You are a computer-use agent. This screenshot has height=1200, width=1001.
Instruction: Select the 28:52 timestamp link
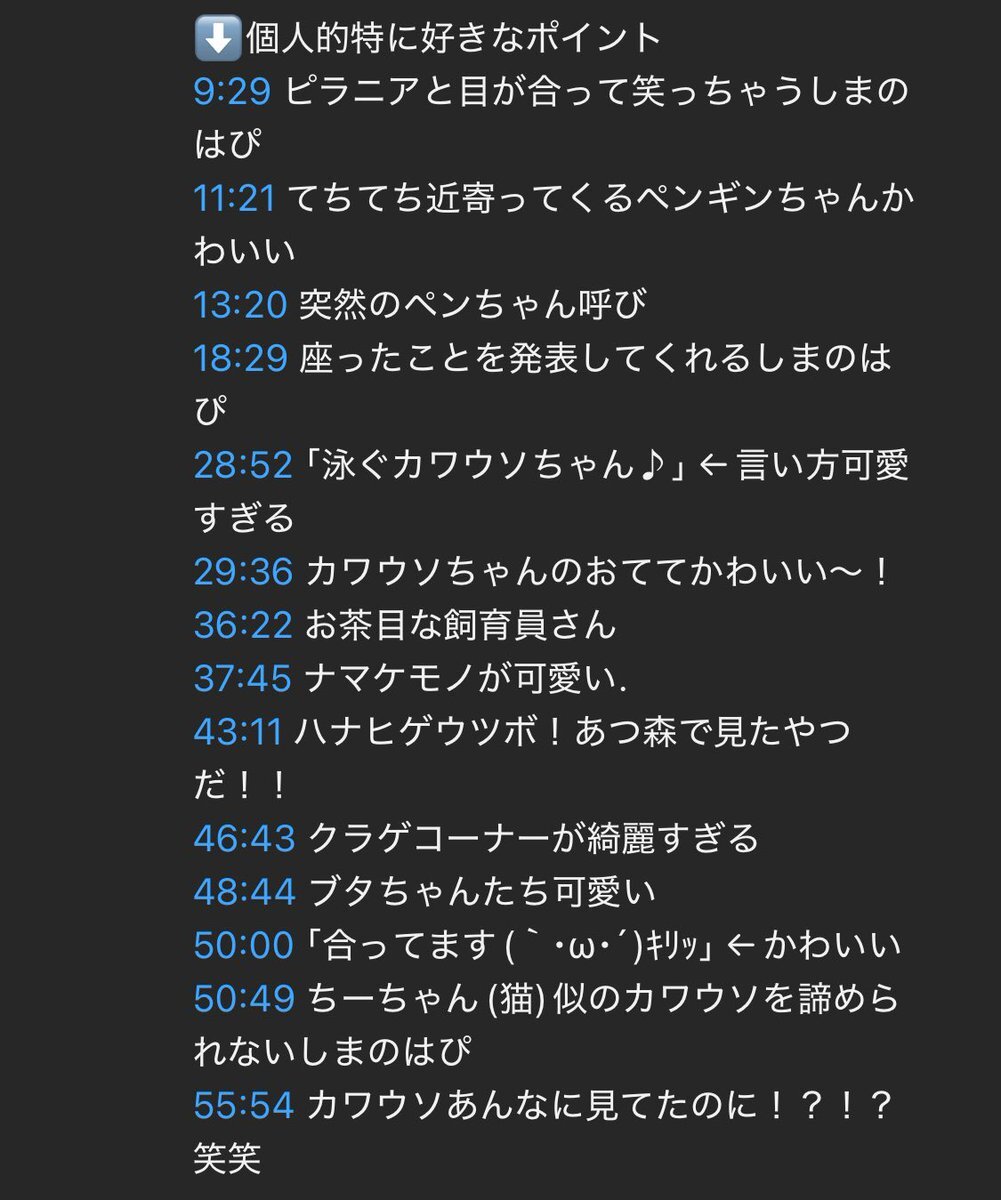pos(243,465)
